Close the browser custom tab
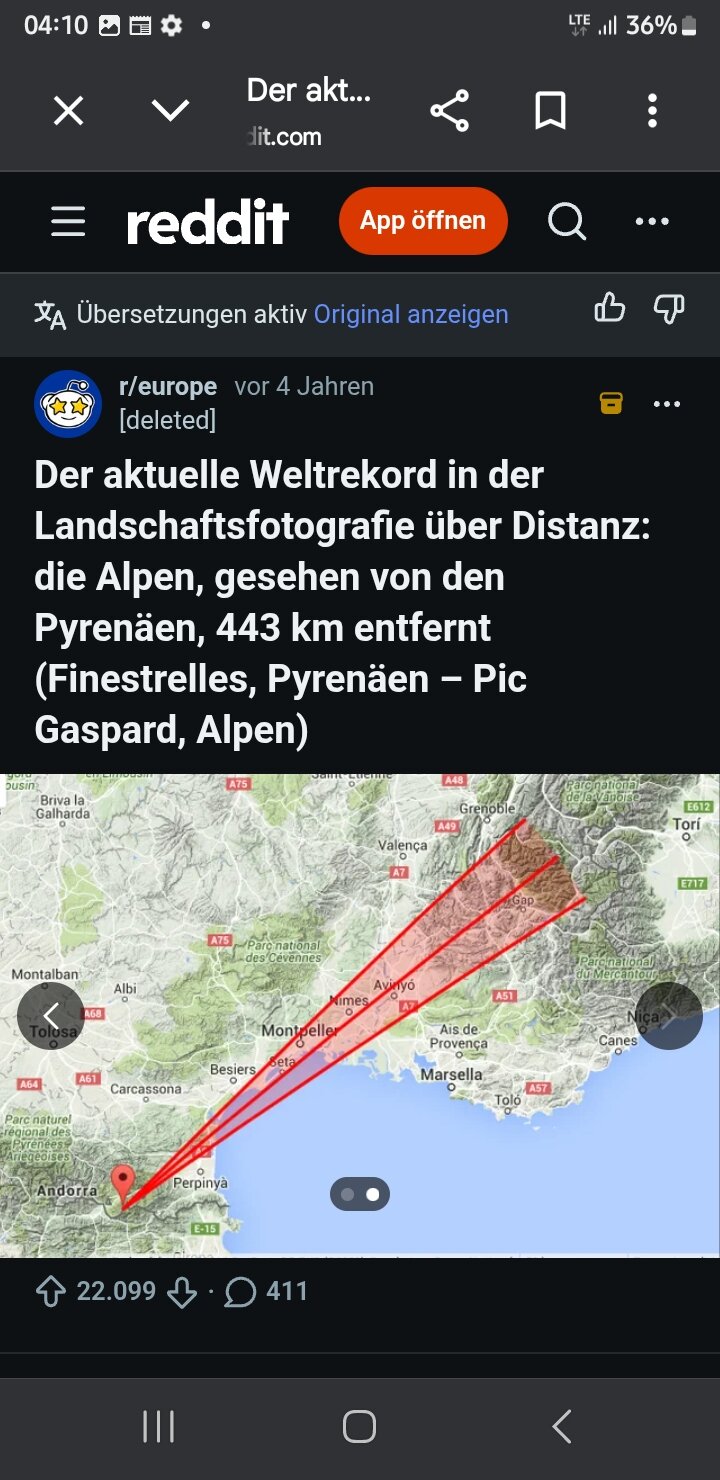720x1480 pixels. click(x=68, y=111)
